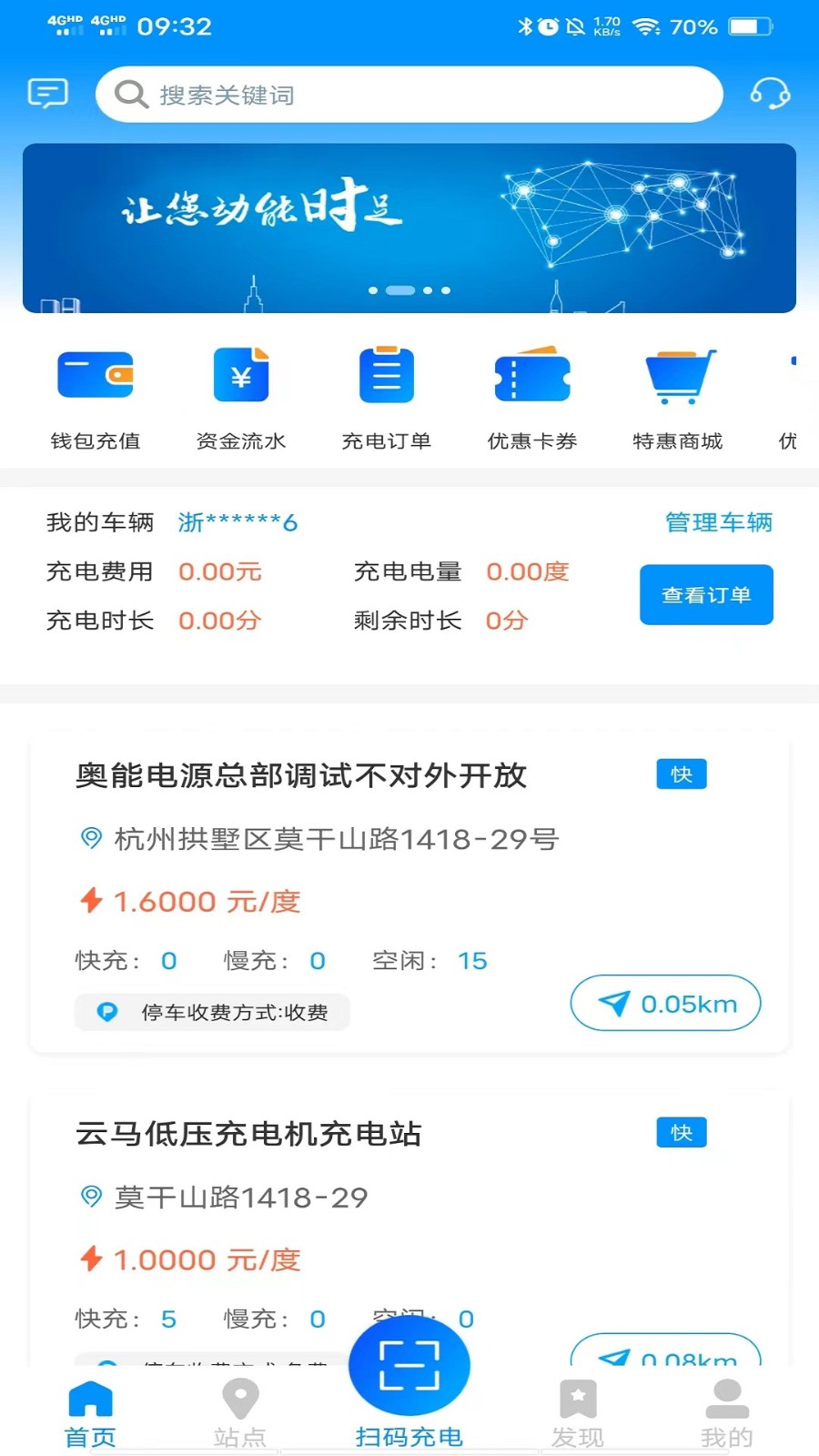Contact customer service via headset icon

(770, 93)
